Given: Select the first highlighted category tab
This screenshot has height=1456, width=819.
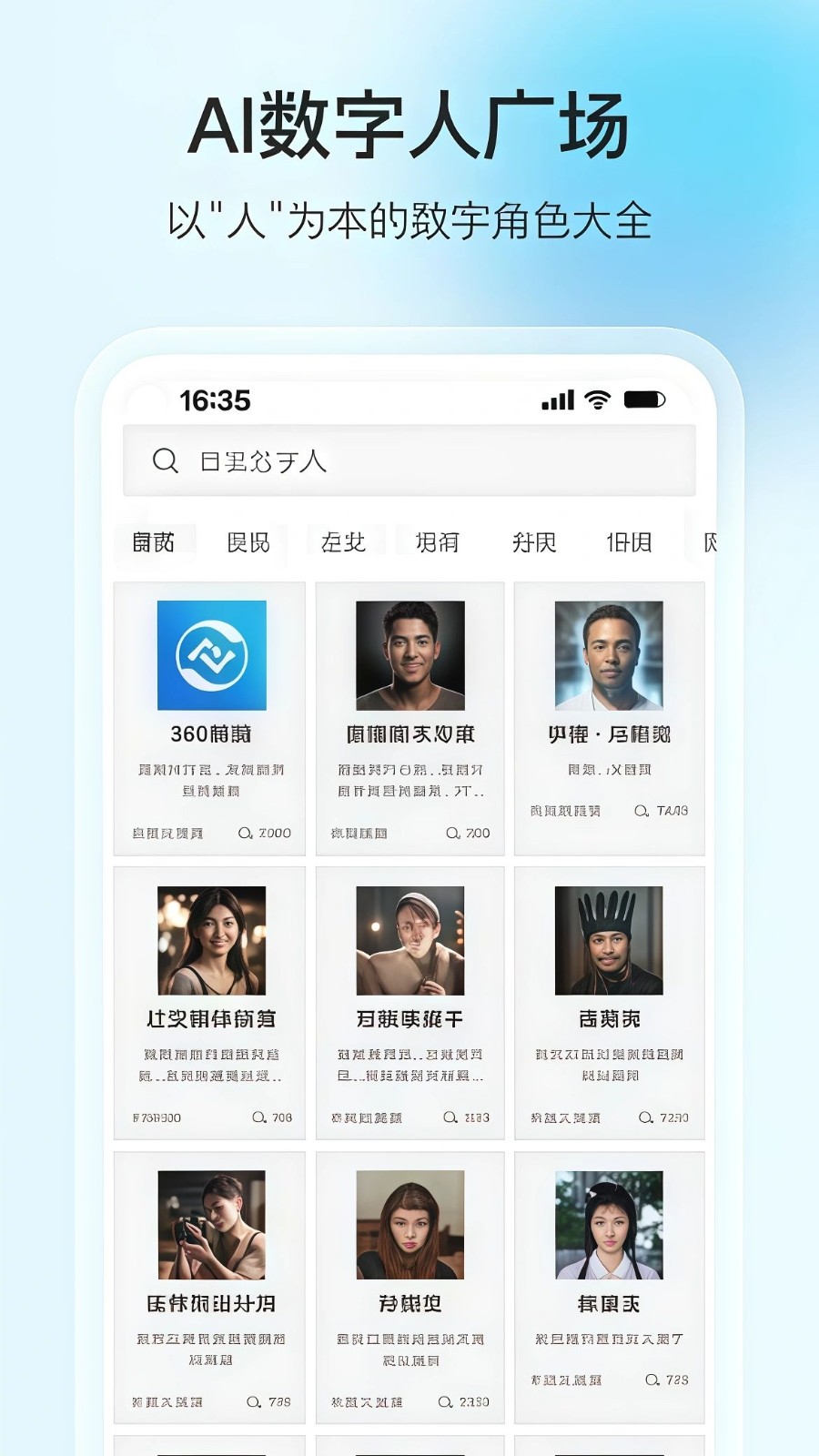Looking at the screenshot, I should coord(155,541).
